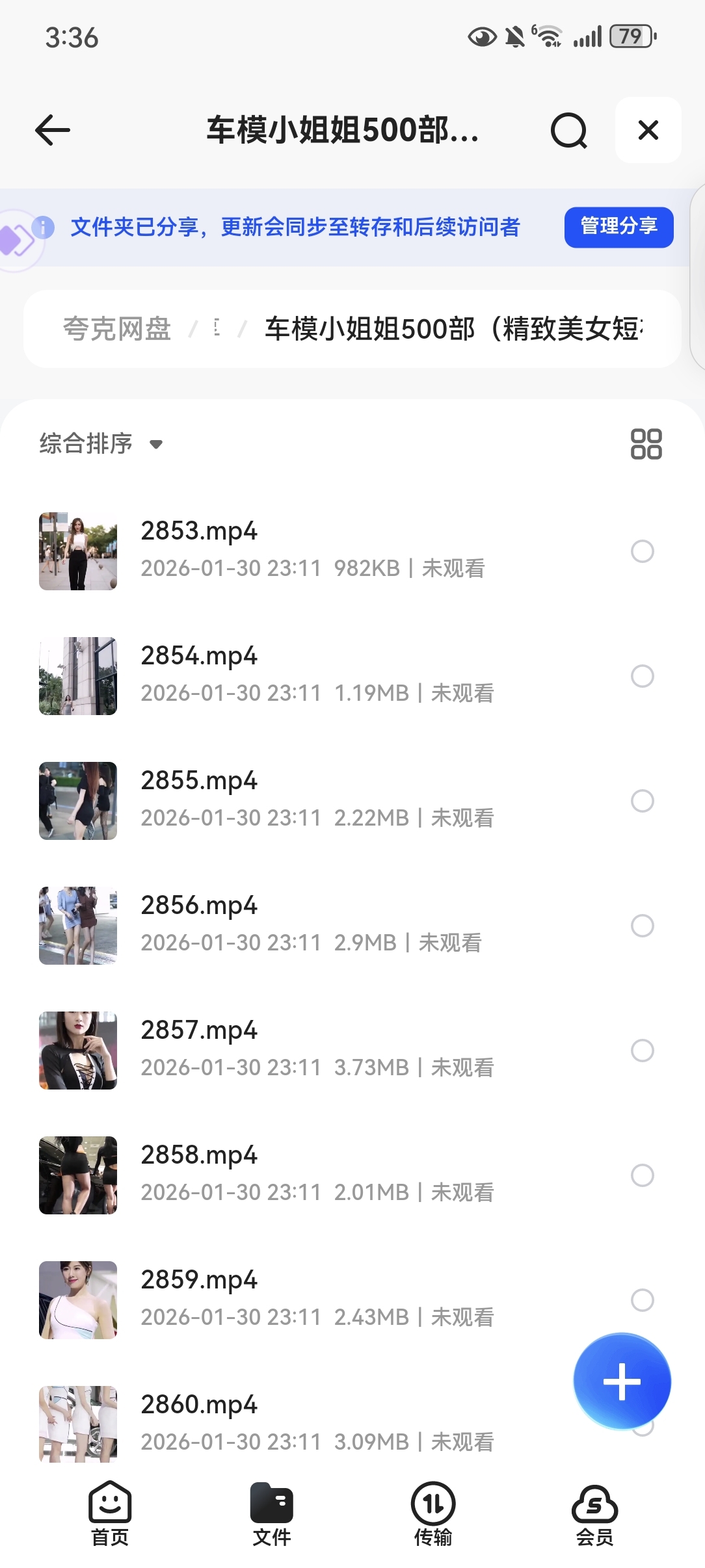Viewport: 705px width, 1568px height.
Task: Mark 2856.mp4 as selected
Action: (642, 926)
